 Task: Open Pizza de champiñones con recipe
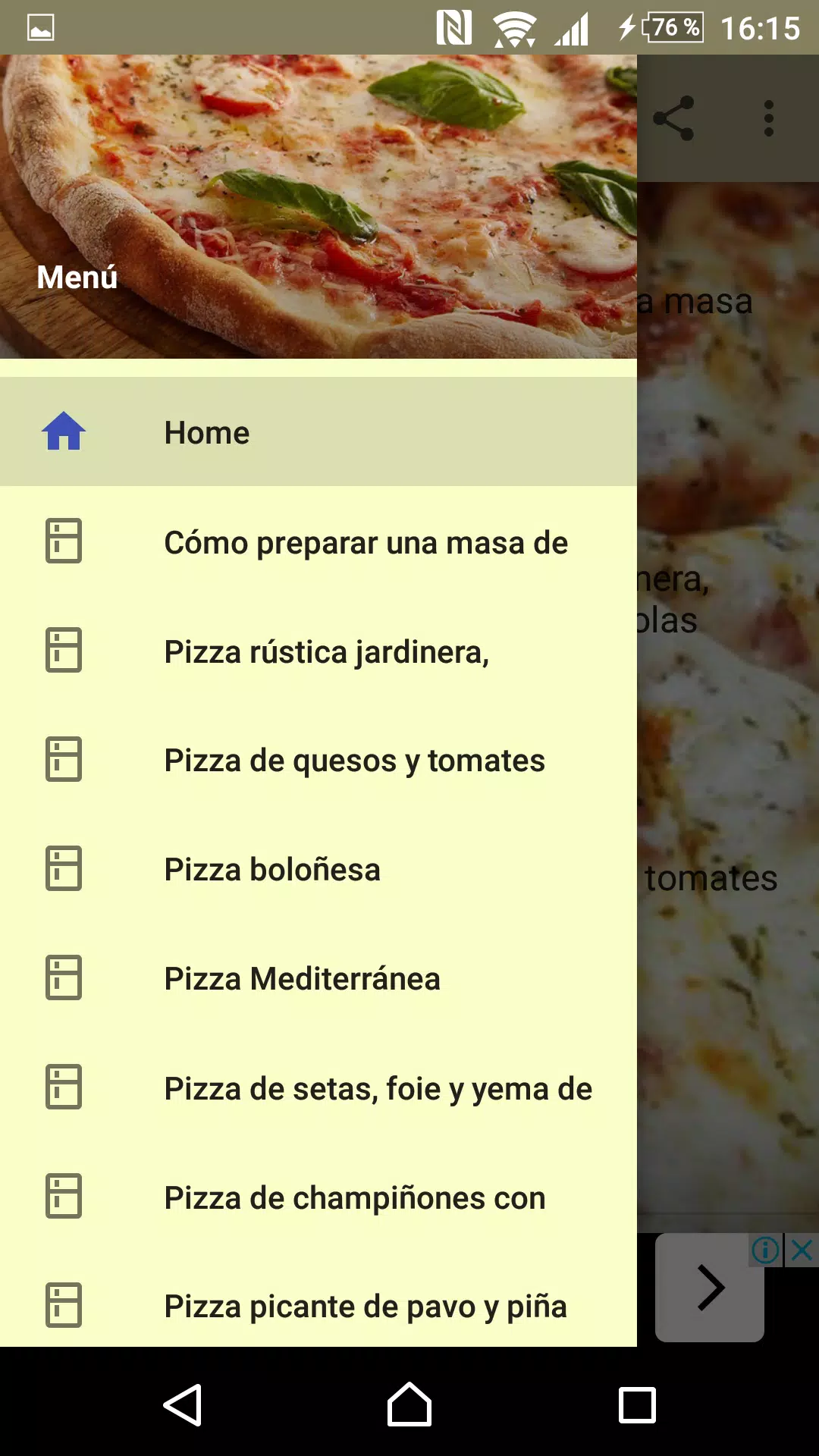pos(318,1197)
